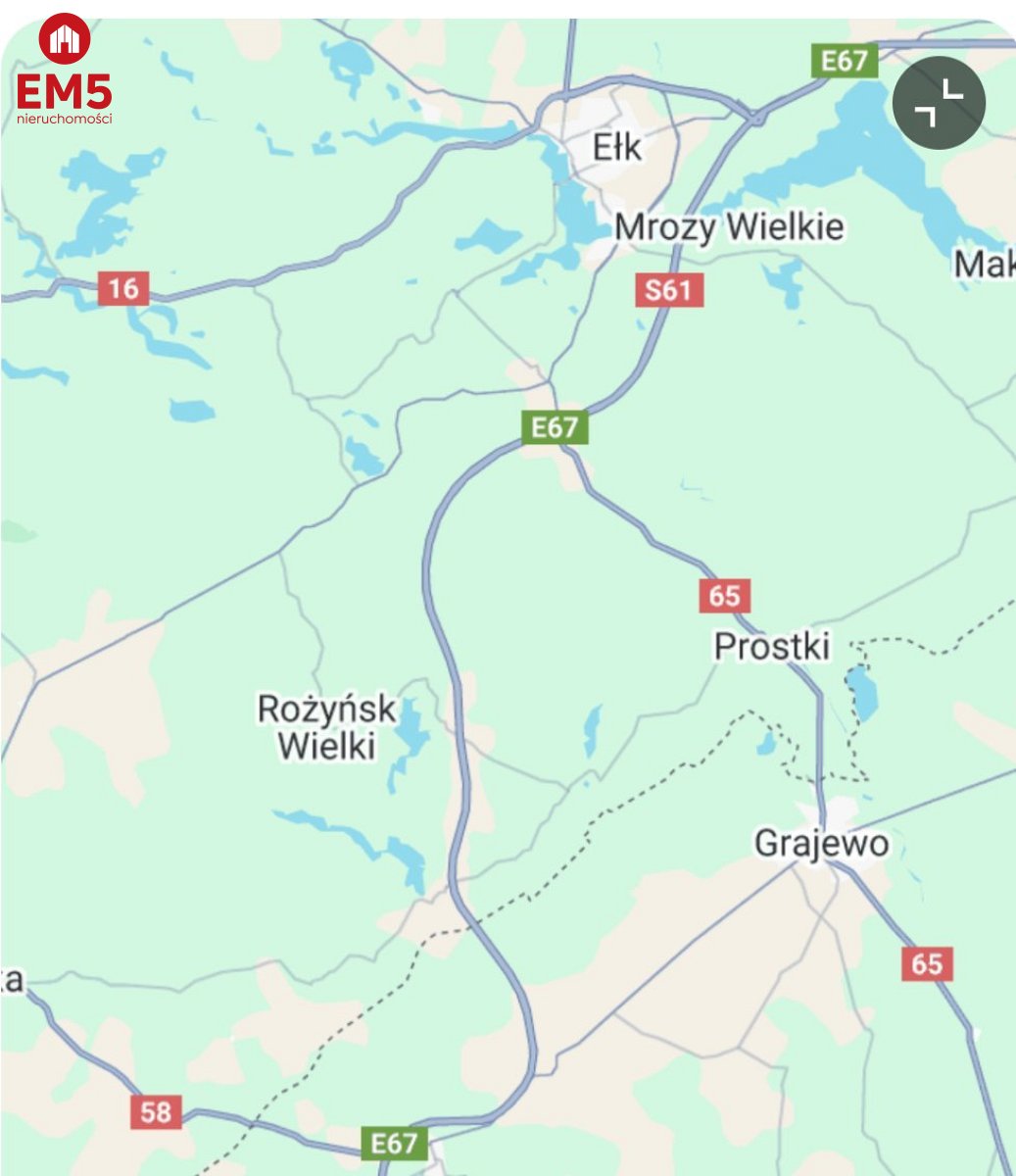
Task: Collapse the fullscreen map view
Action: [x=939, y=103]
